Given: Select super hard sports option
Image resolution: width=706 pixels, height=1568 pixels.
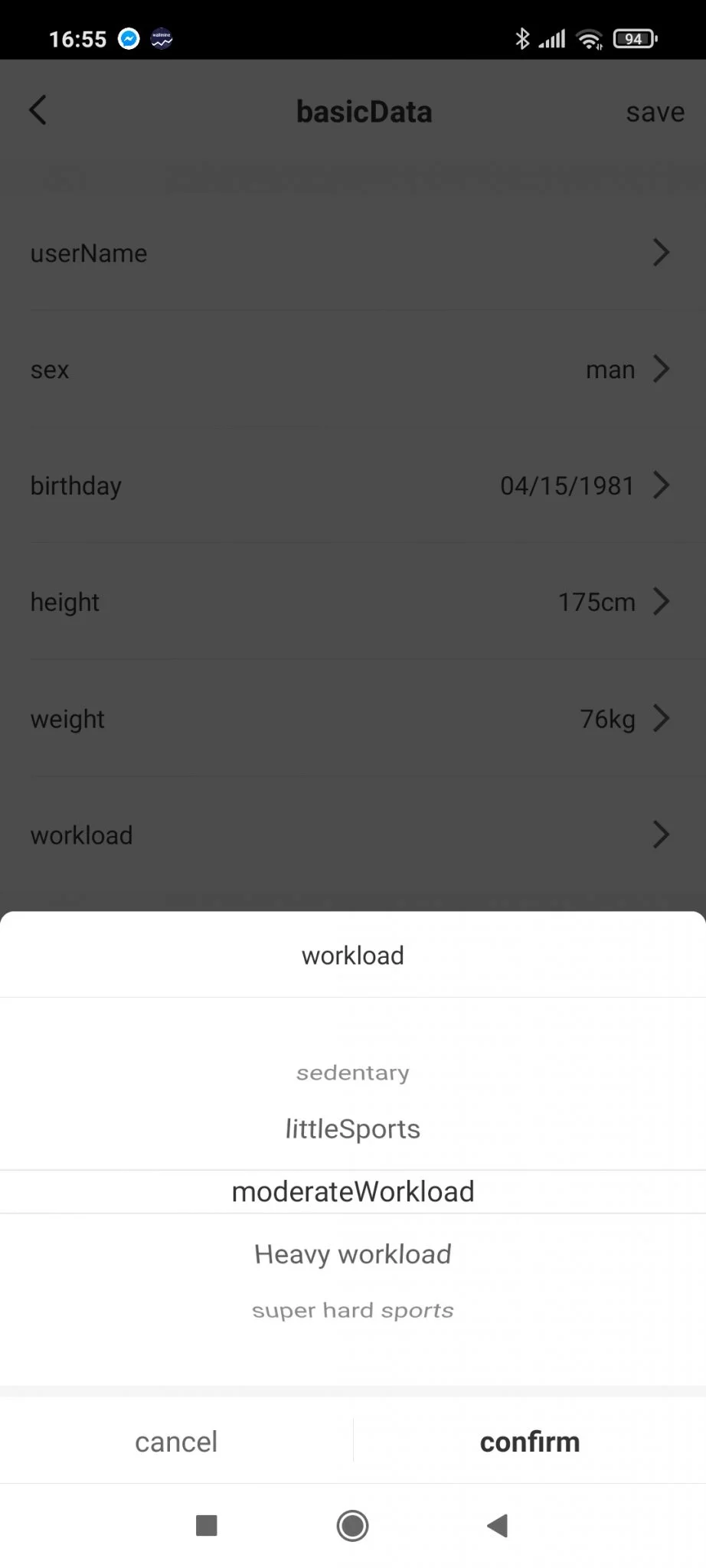Looking at the screenshot, I should [352, 1310].
